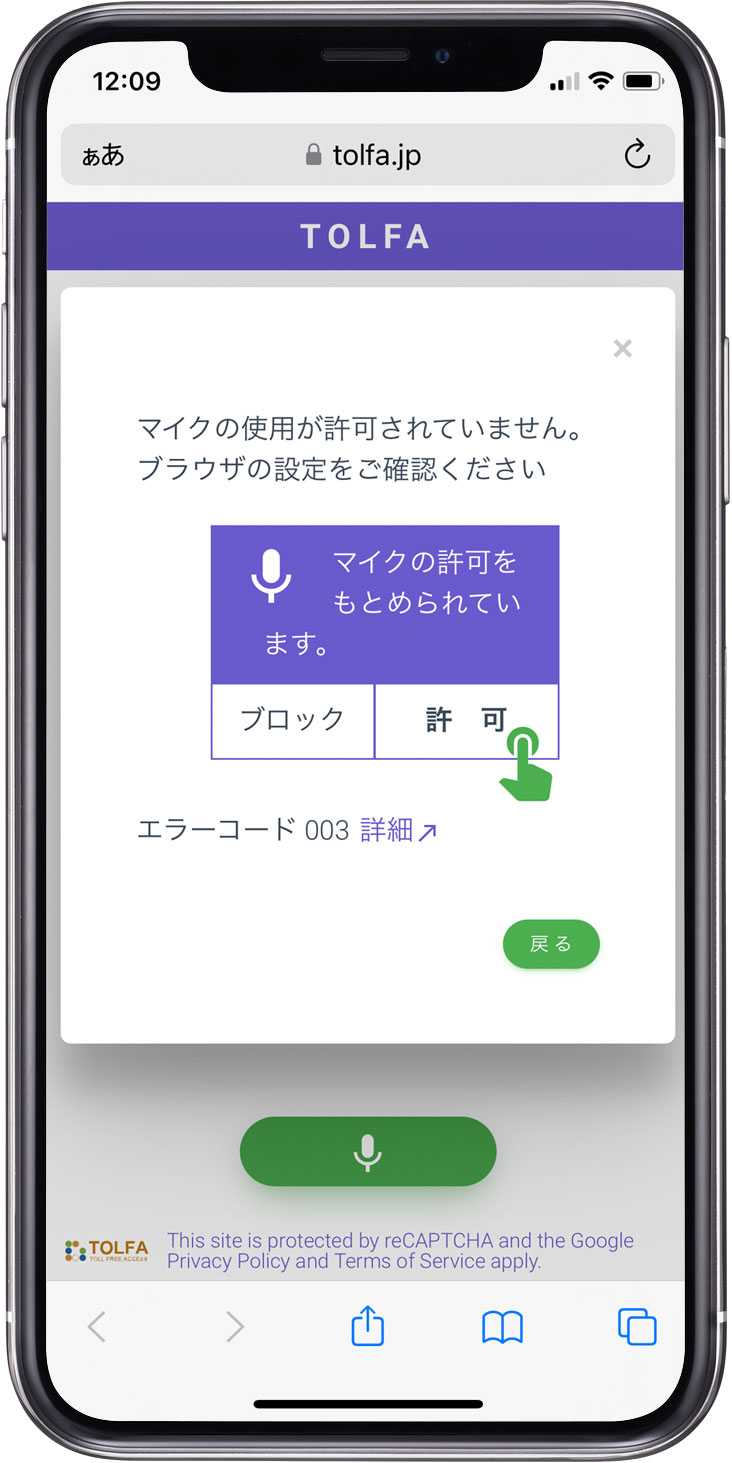Image resolution: width=732 pixels, height=1463 pixels.
Task: Open the 詳細 link for error code 003
Action: pos(398,830)
